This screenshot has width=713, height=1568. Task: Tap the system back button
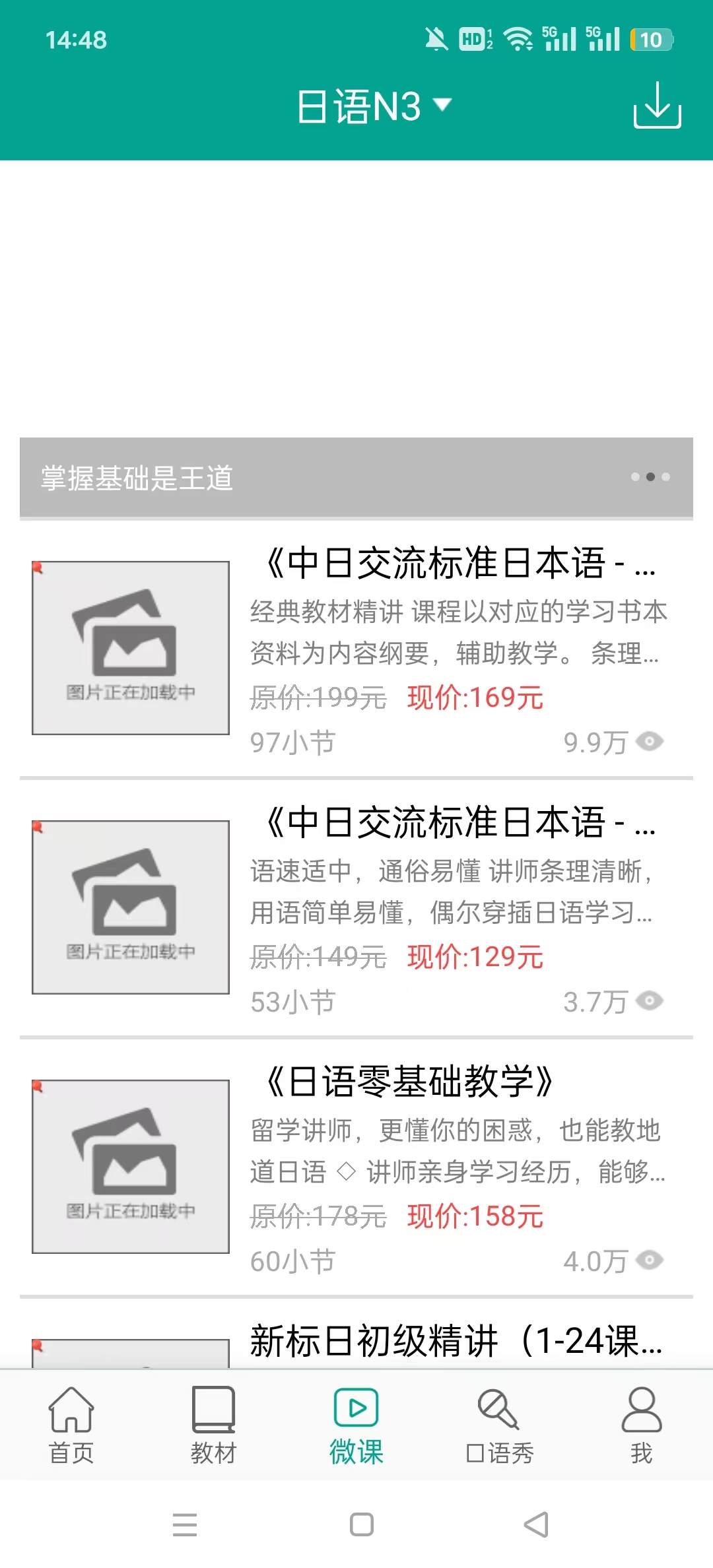click(536, 1524)
